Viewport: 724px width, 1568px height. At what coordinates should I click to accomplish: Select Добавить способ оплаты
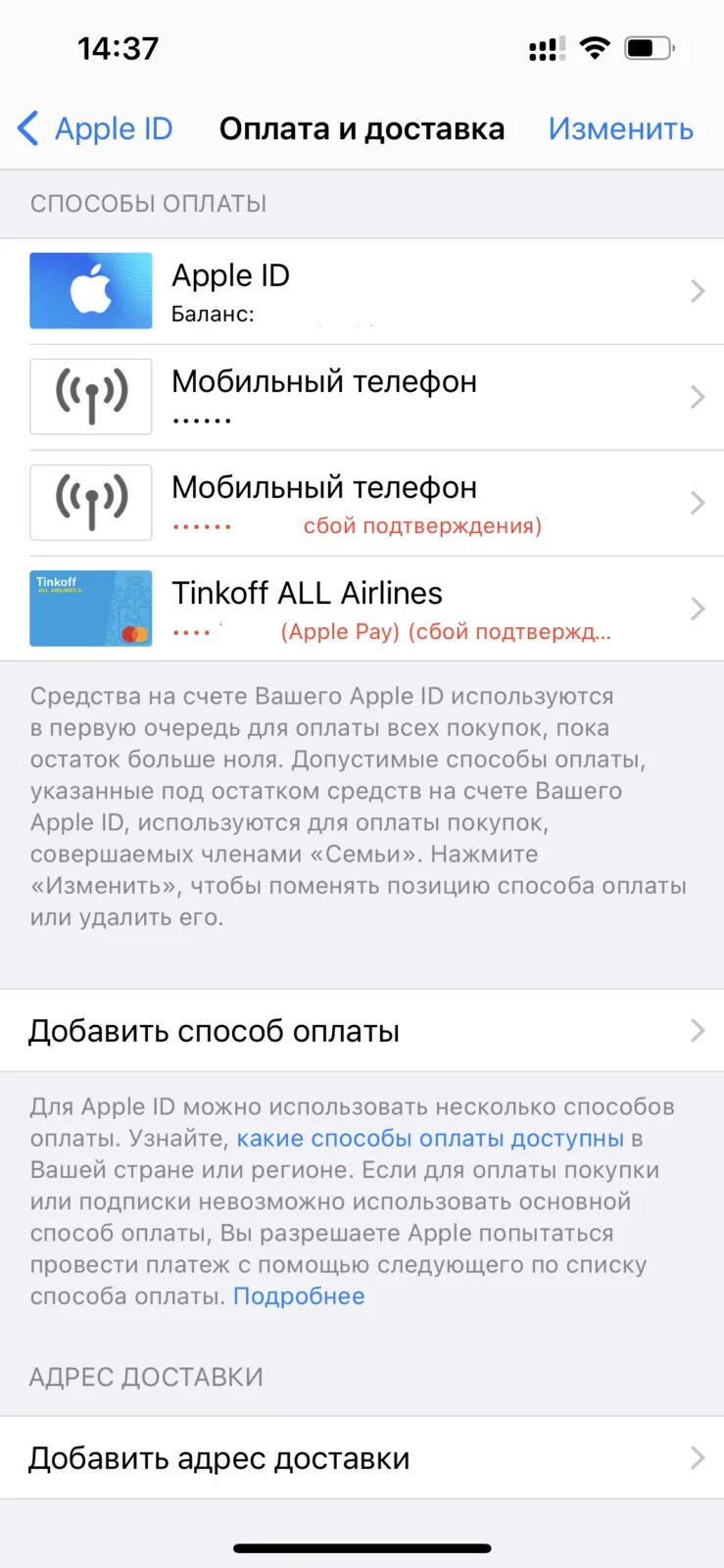362,1031
